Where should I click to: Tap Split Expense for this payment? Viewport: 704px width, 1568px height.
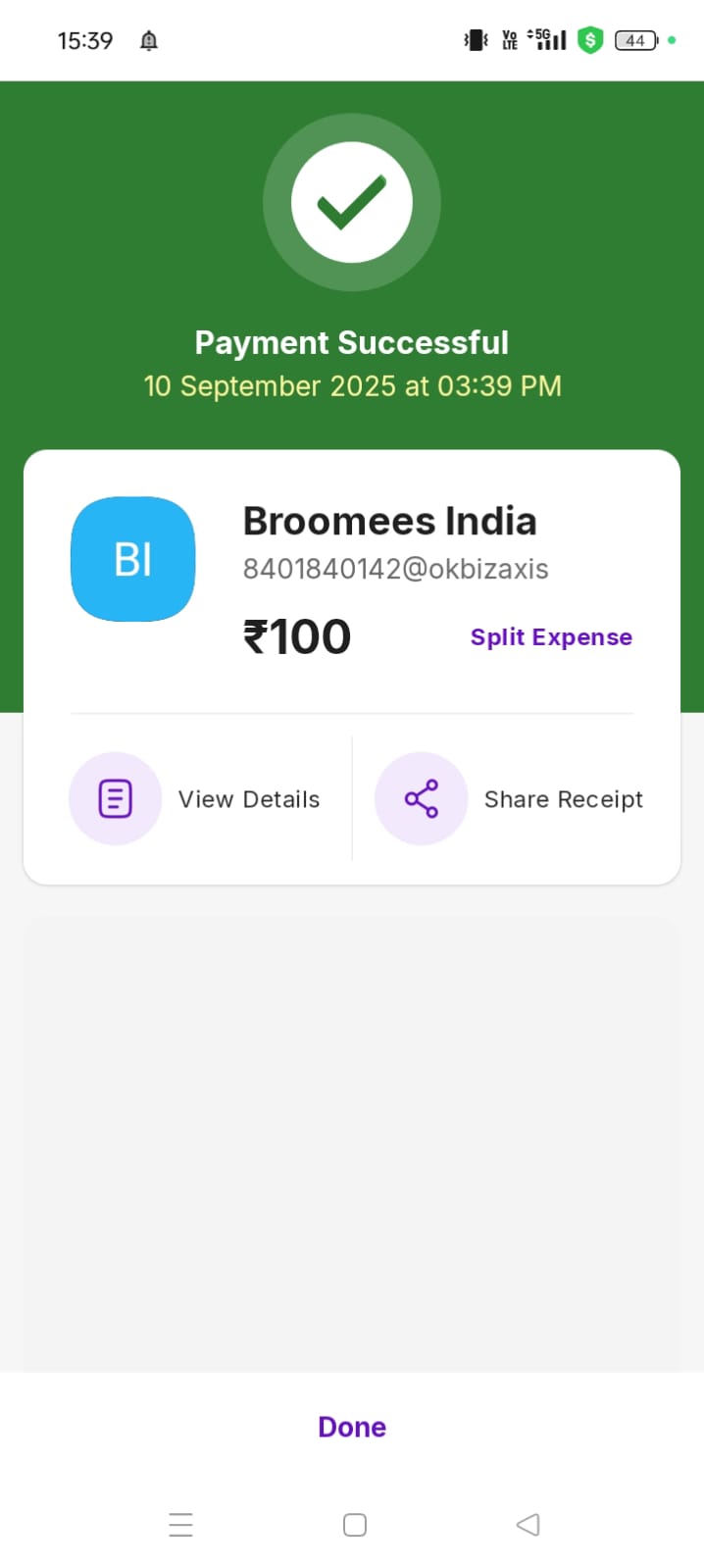[551, 637]
